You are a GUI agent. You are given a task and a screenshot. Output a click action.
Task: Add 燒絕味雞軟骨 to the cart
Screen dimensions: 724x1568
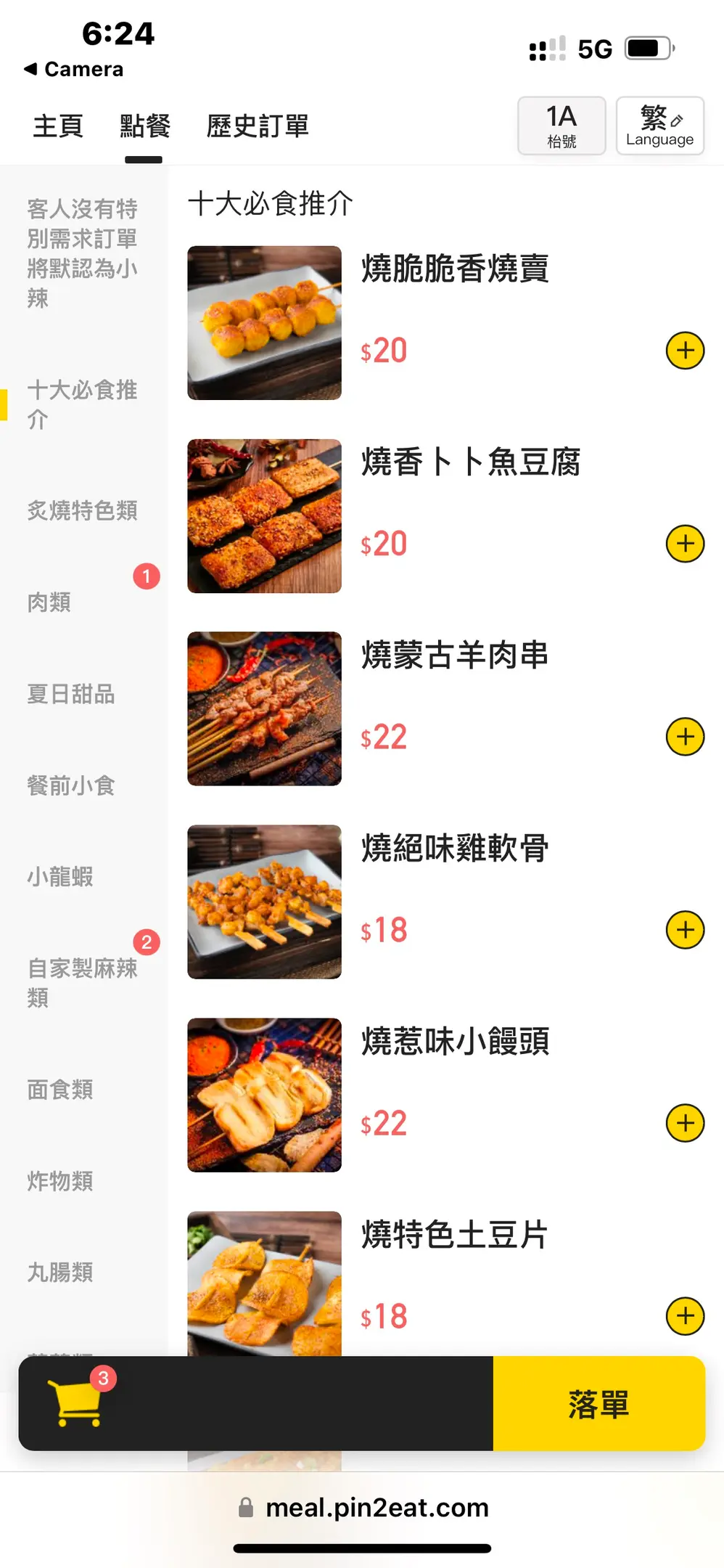(685, 930)
